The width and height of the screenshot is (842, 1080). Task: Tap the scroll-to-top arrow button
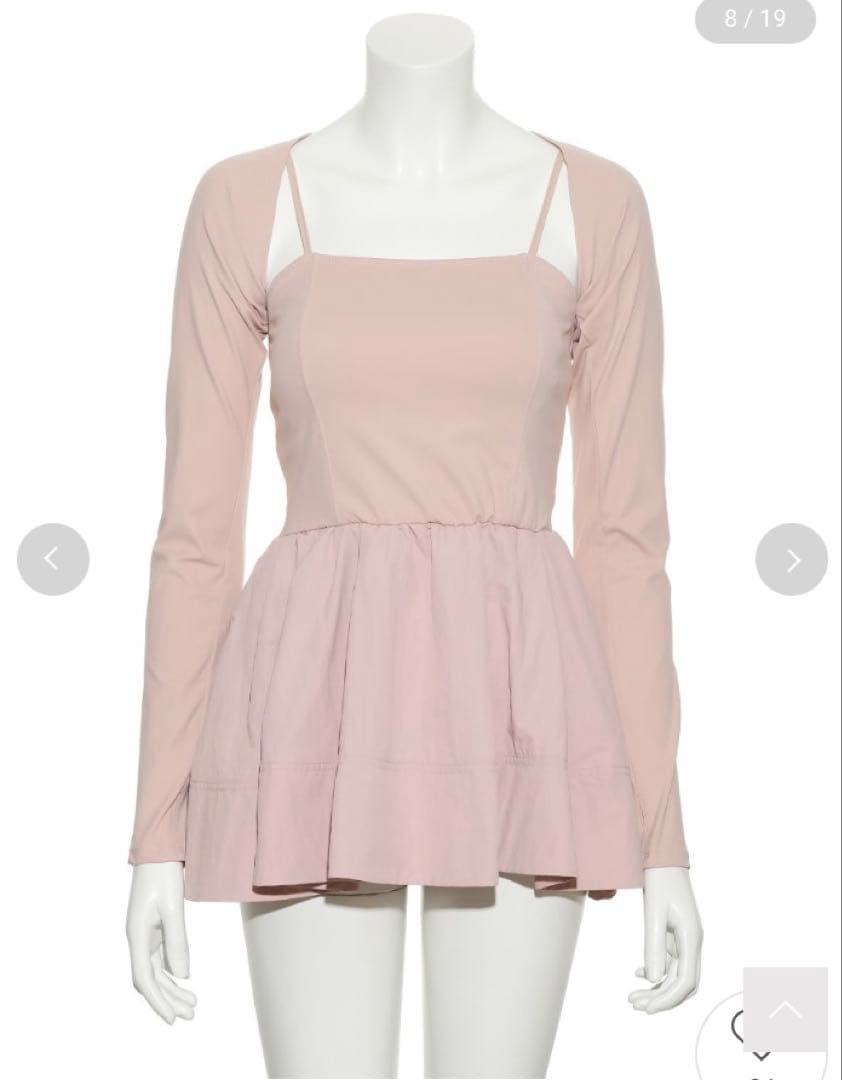point(786,1008)
